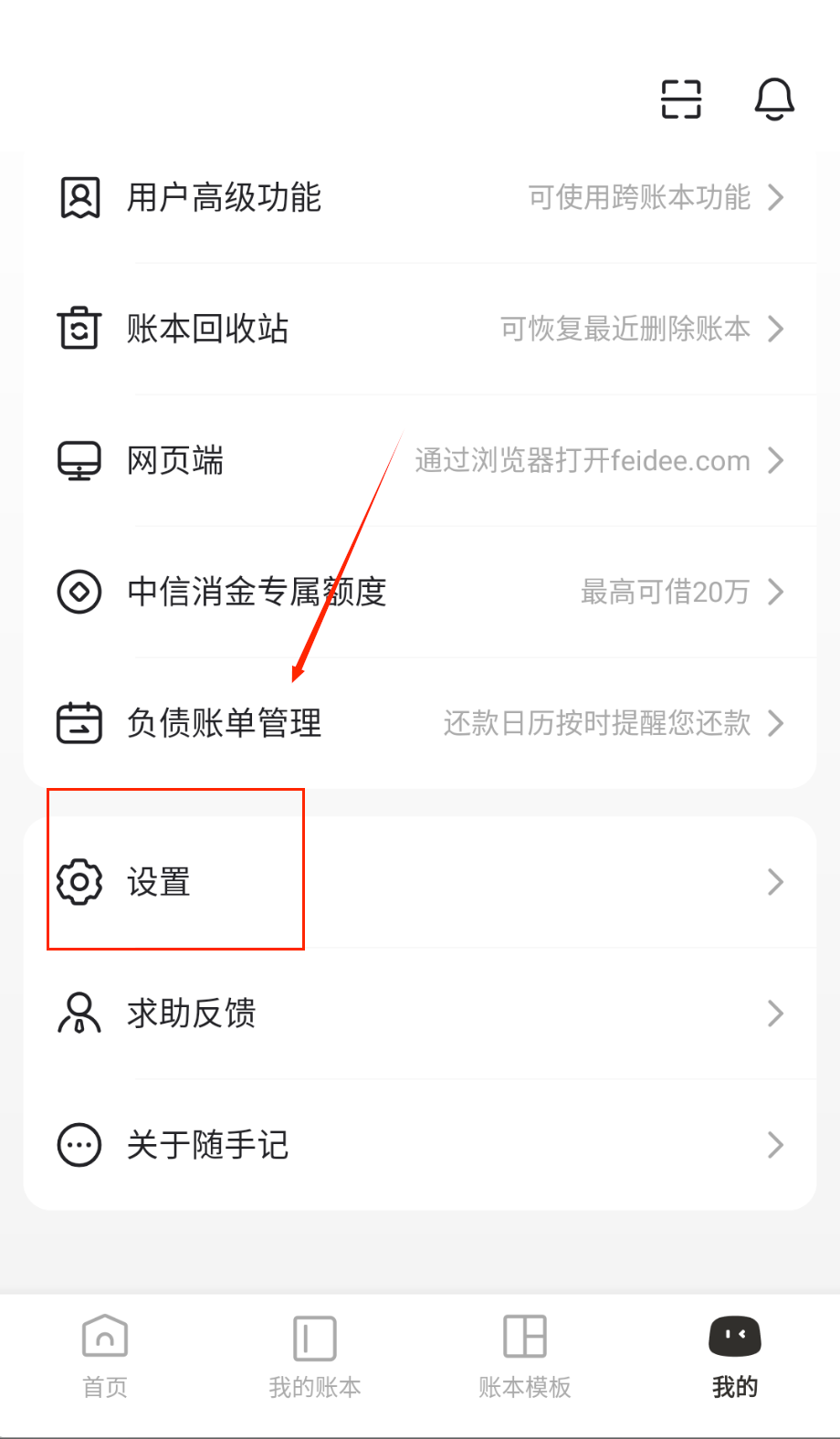Screen dimensions: 840x1439
Task: Open 用户高级功能 row
Action: point(420,197)
